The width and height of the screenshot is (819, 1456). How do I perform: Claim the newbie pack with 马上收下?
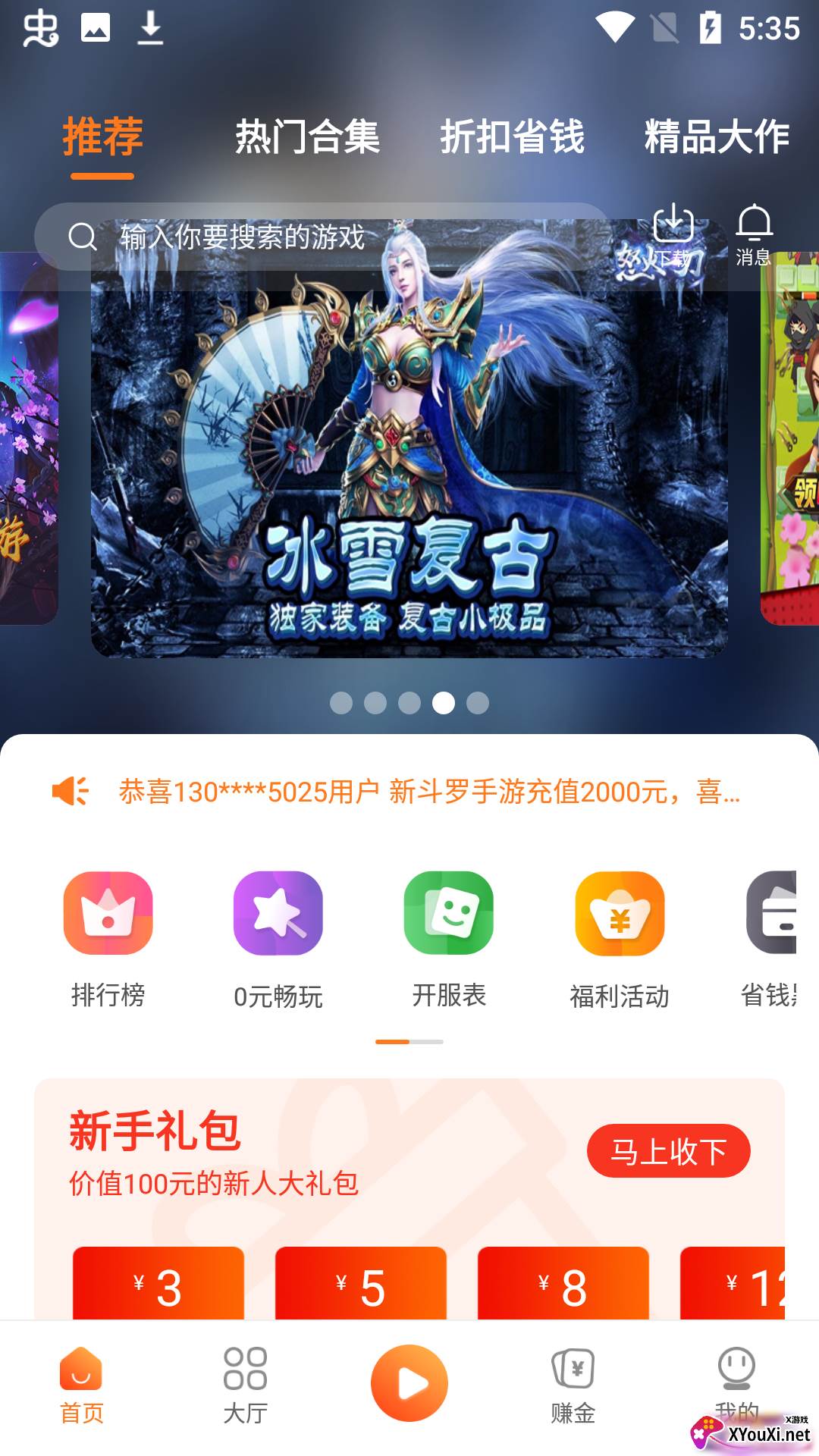point(668,1151)
